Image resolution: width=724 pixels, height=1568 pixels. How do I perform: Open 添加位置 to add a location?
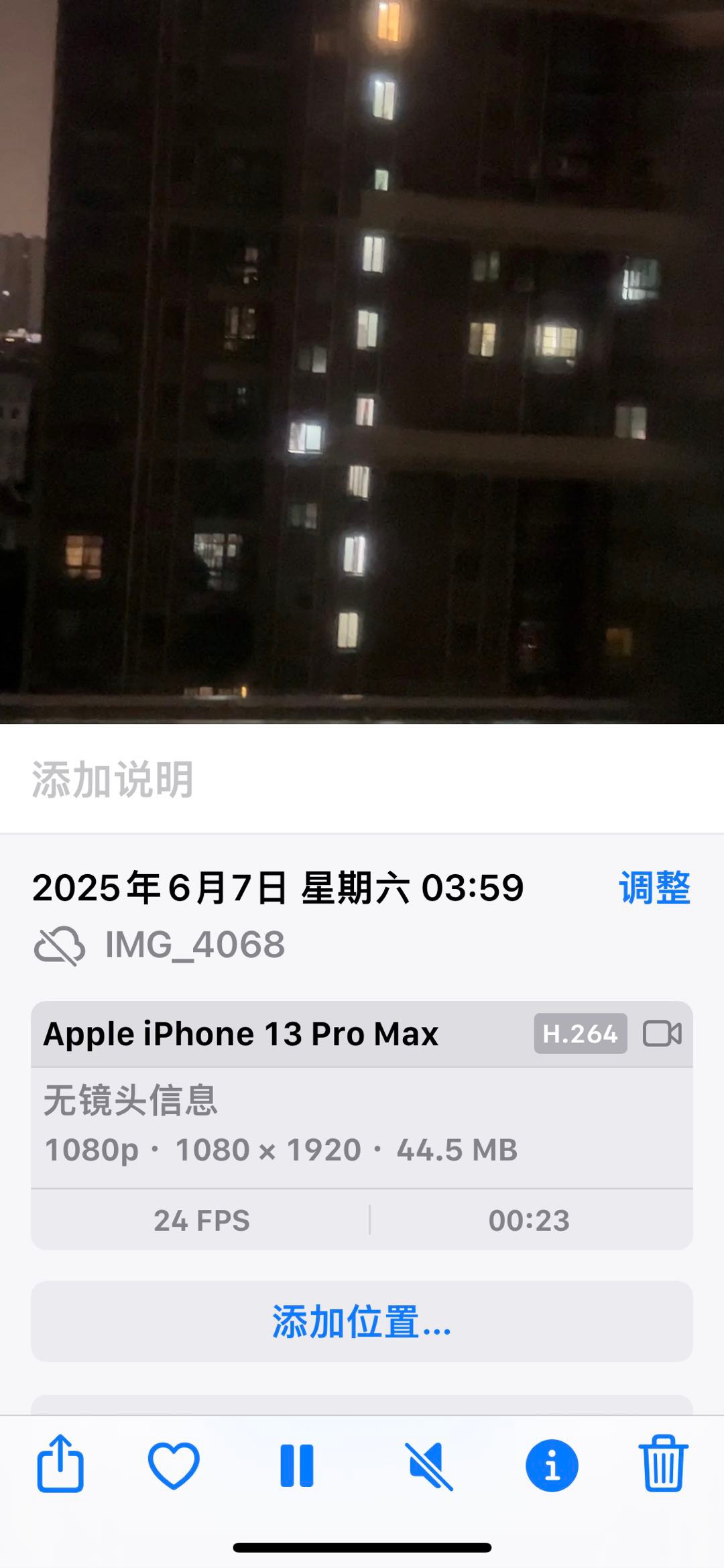click(x=362, y=1321)
